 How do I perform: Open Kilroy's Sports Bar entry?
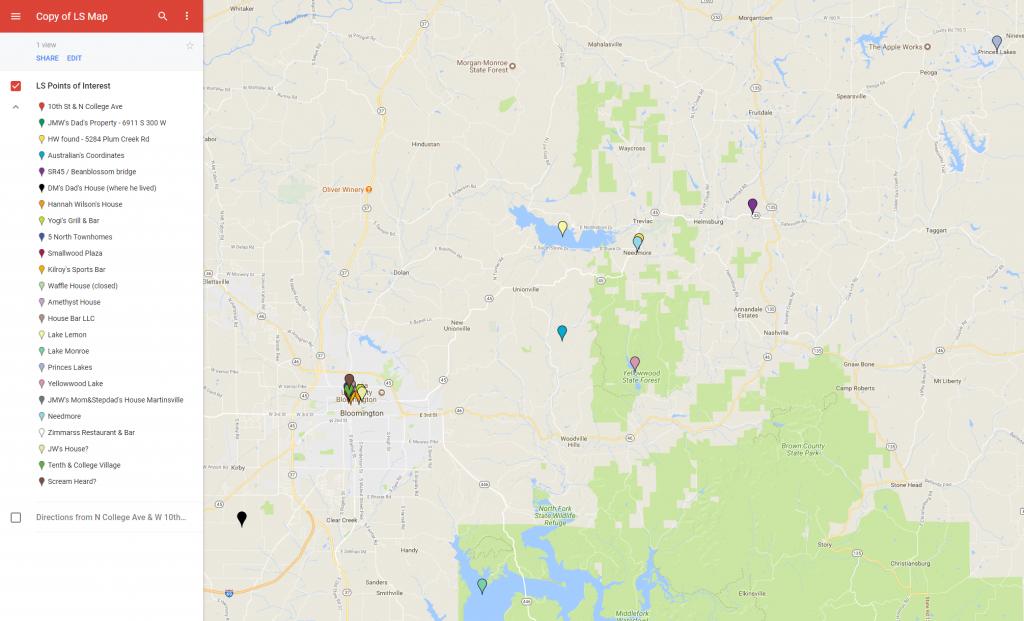(76, 269)
